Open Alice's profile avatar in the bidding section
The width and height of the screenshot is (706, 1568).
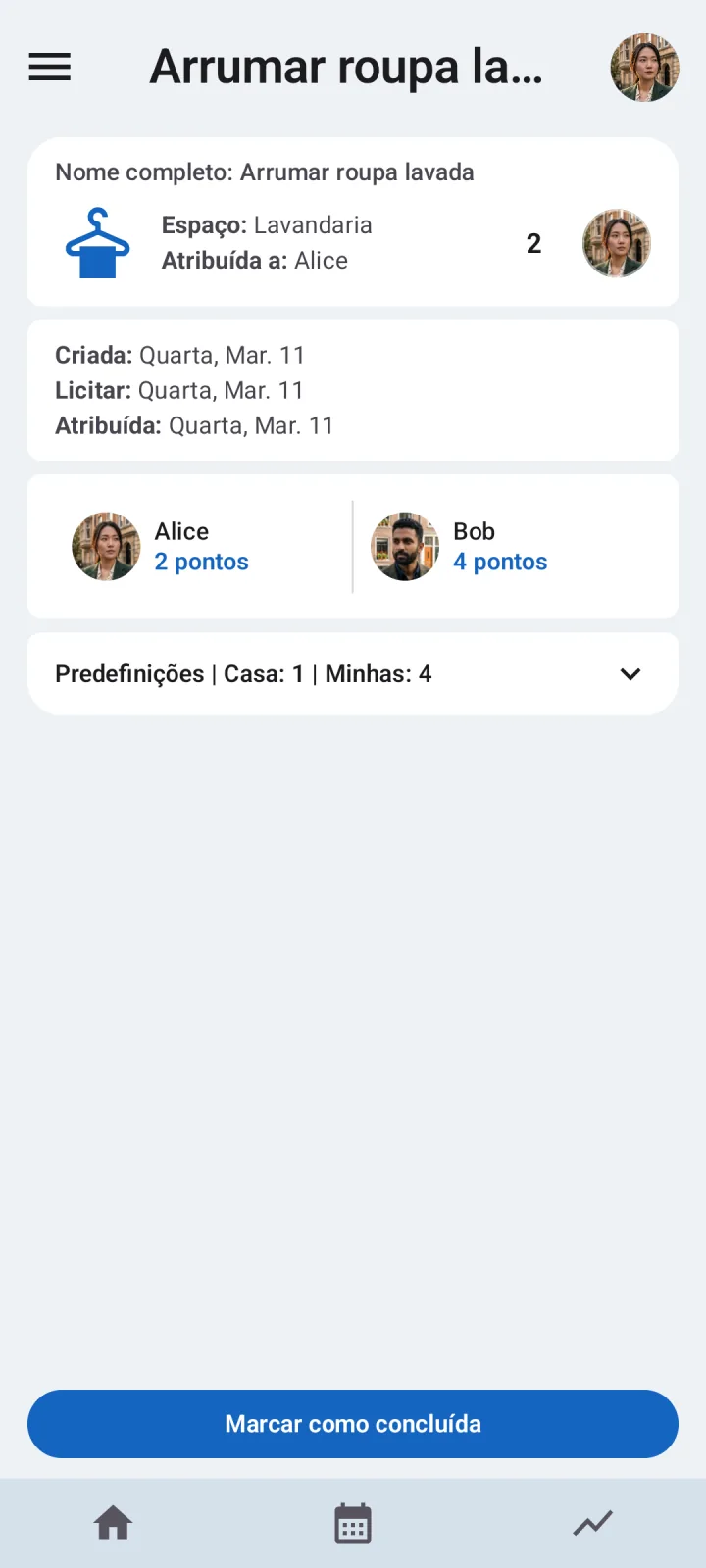pos(105,546)
